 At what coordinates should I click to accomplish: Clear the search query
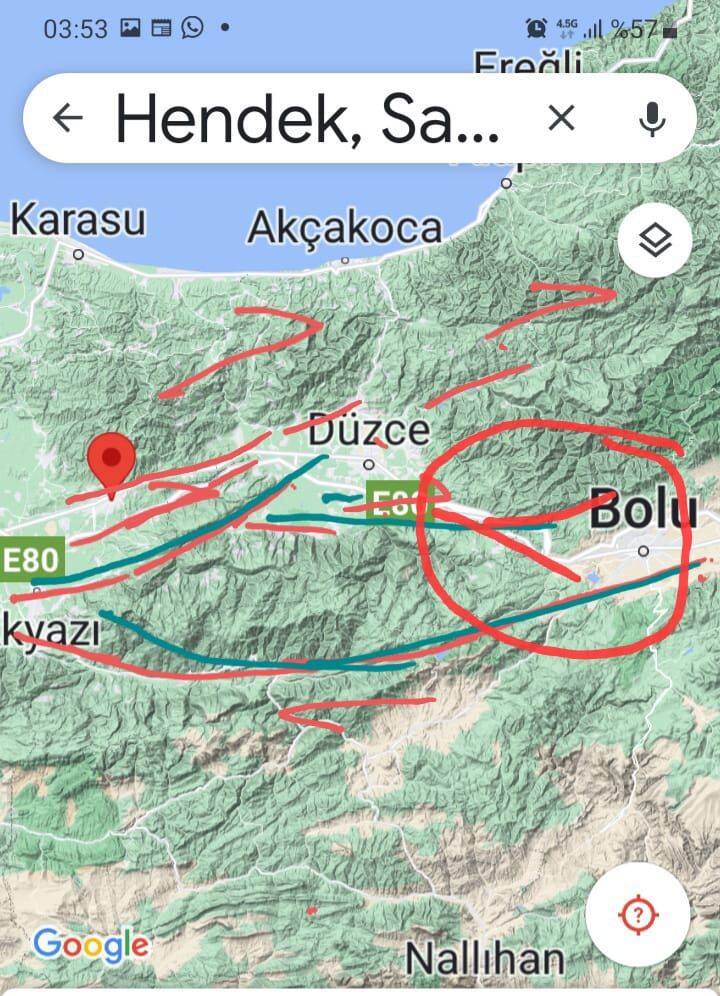point(562,118)
